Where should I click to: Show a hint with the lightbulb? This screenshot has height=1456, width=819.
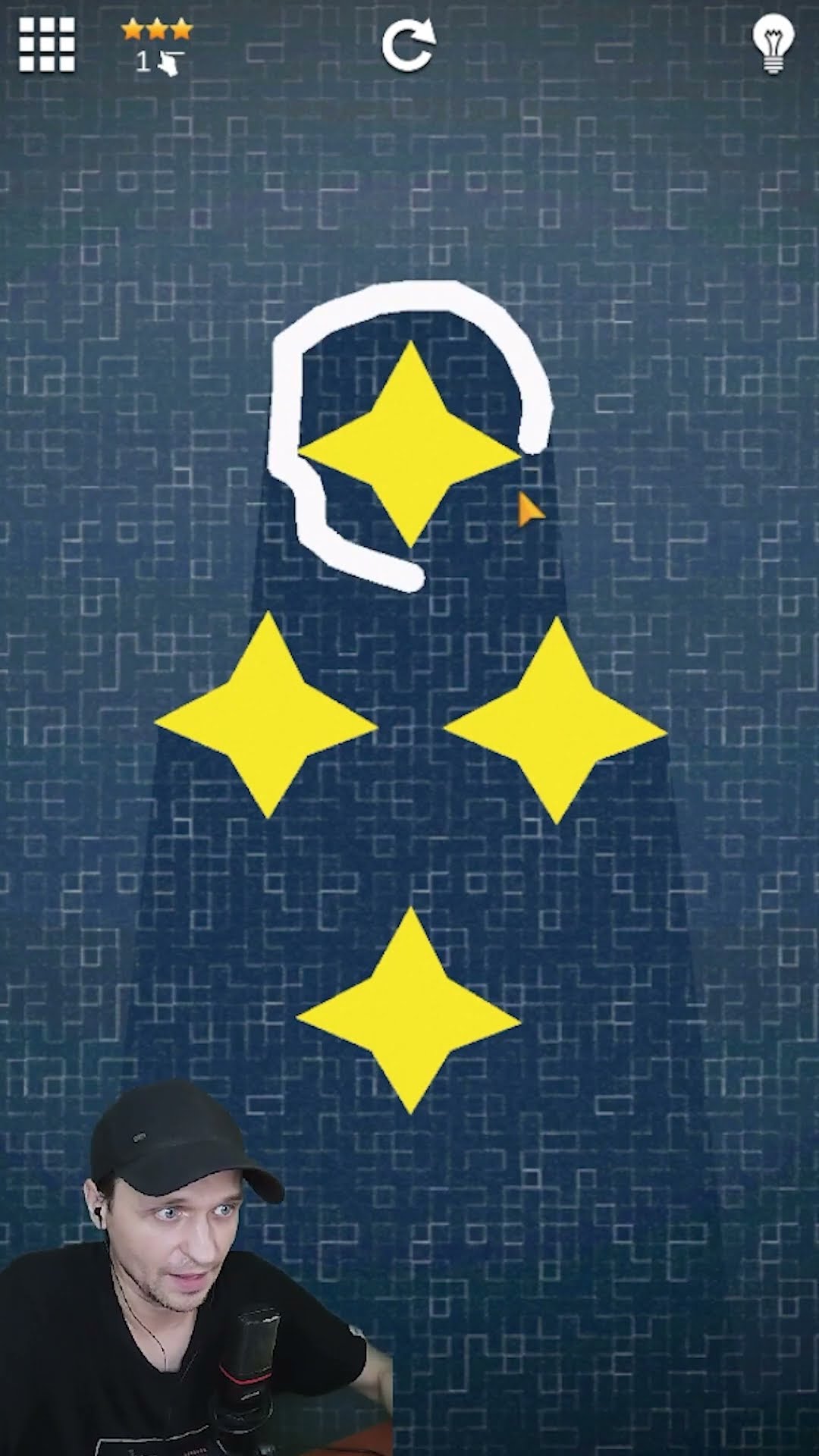click(772, 44)
